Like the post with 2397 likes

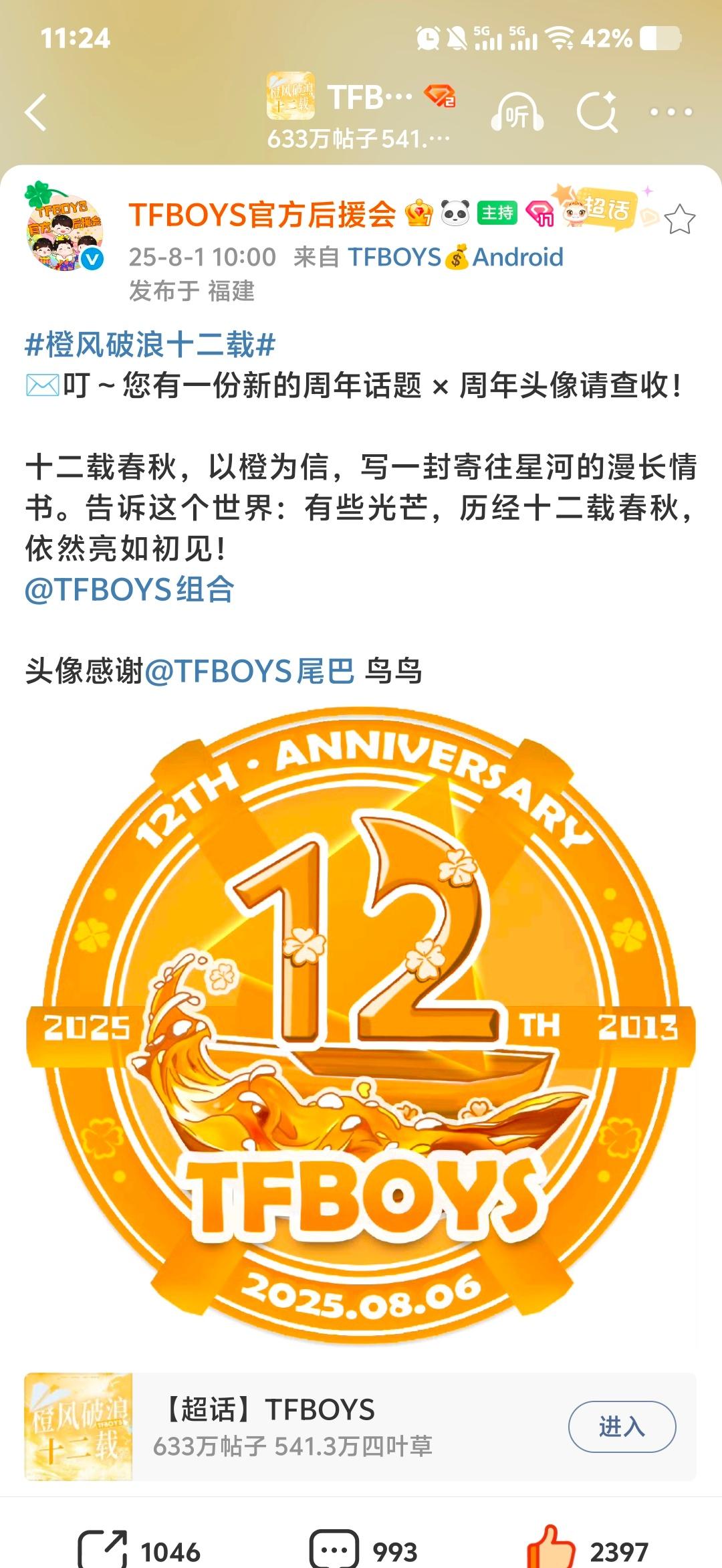(588, 1549)
